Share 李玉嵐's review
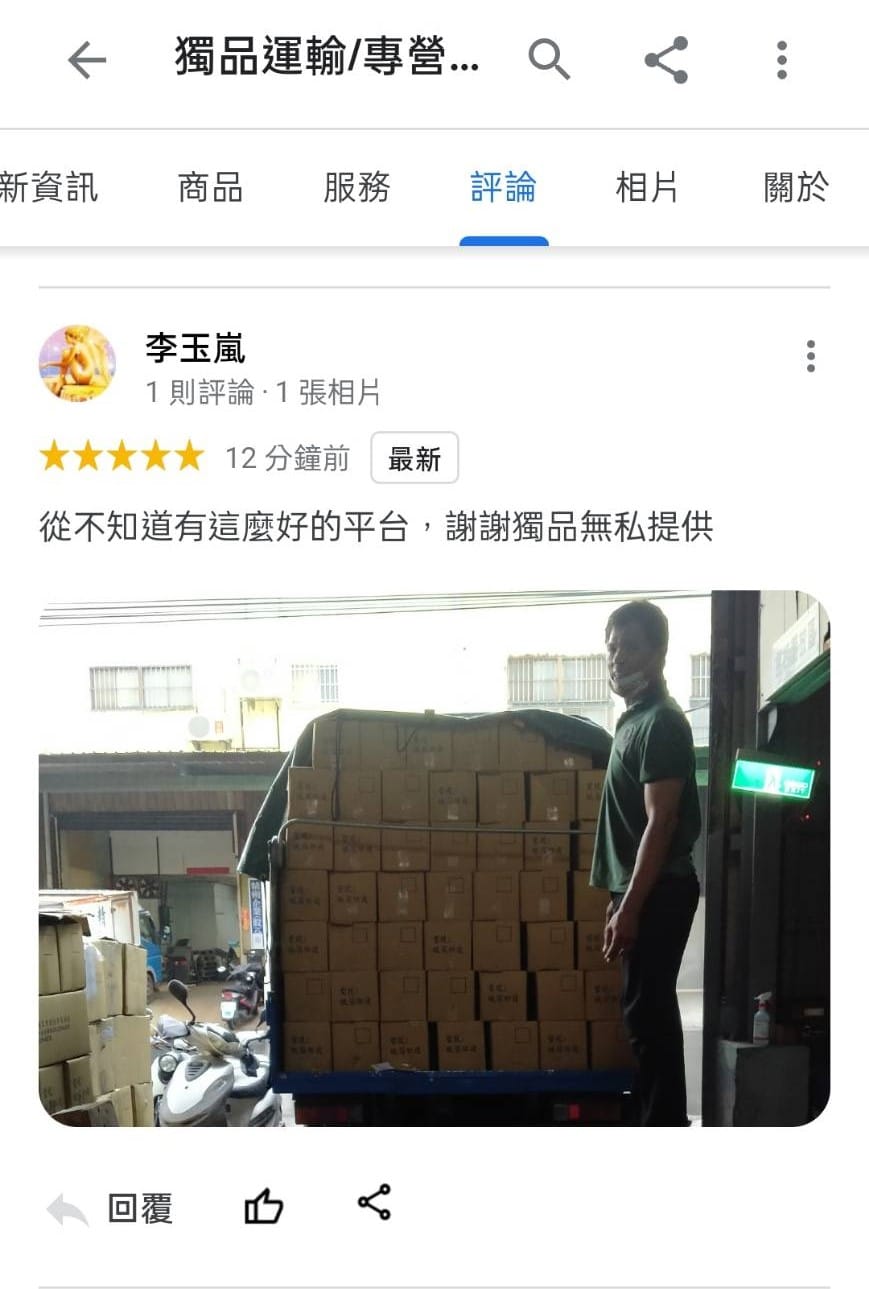 tap(375, 1202)
